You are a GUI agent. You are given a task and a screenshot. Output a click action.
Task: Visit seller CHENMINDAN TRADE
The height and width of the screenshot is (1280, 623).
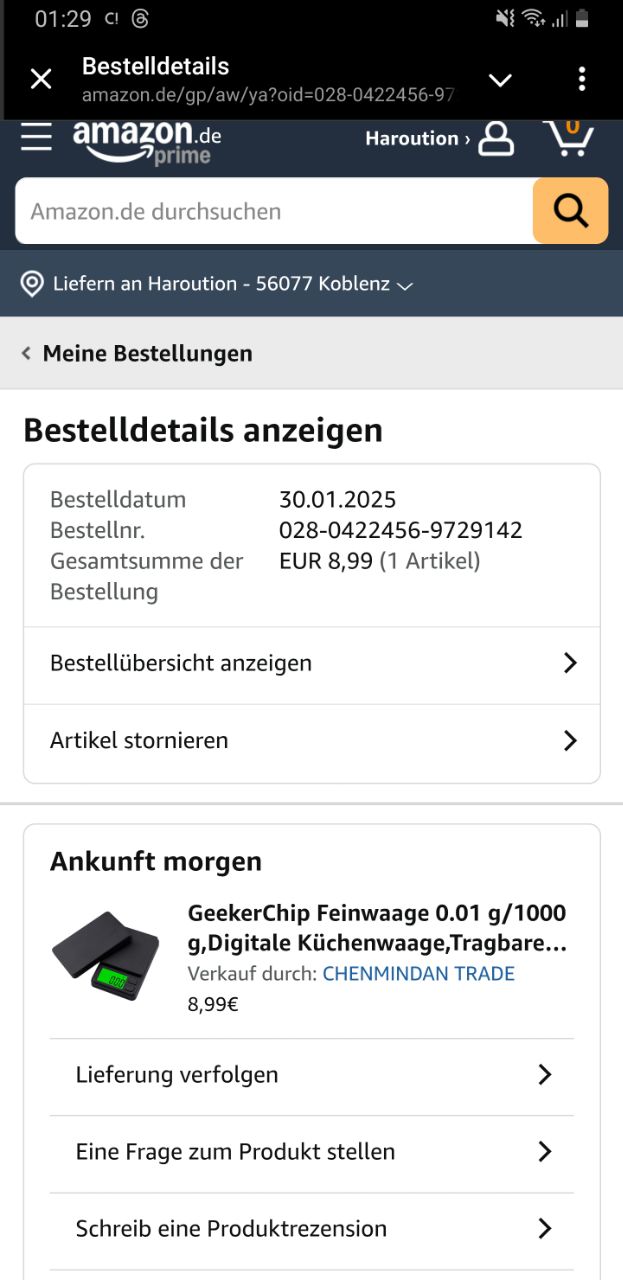point(418,973)
